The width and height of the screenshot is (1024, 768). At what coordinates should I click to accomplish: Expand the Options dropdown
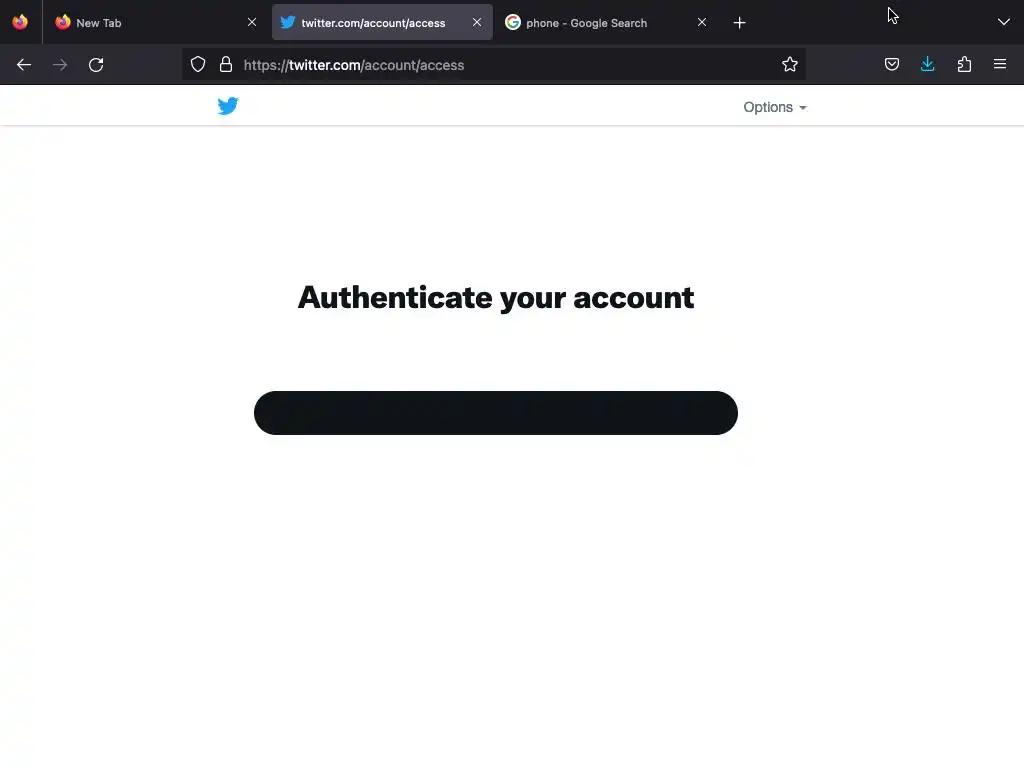[x=774, y=107]
